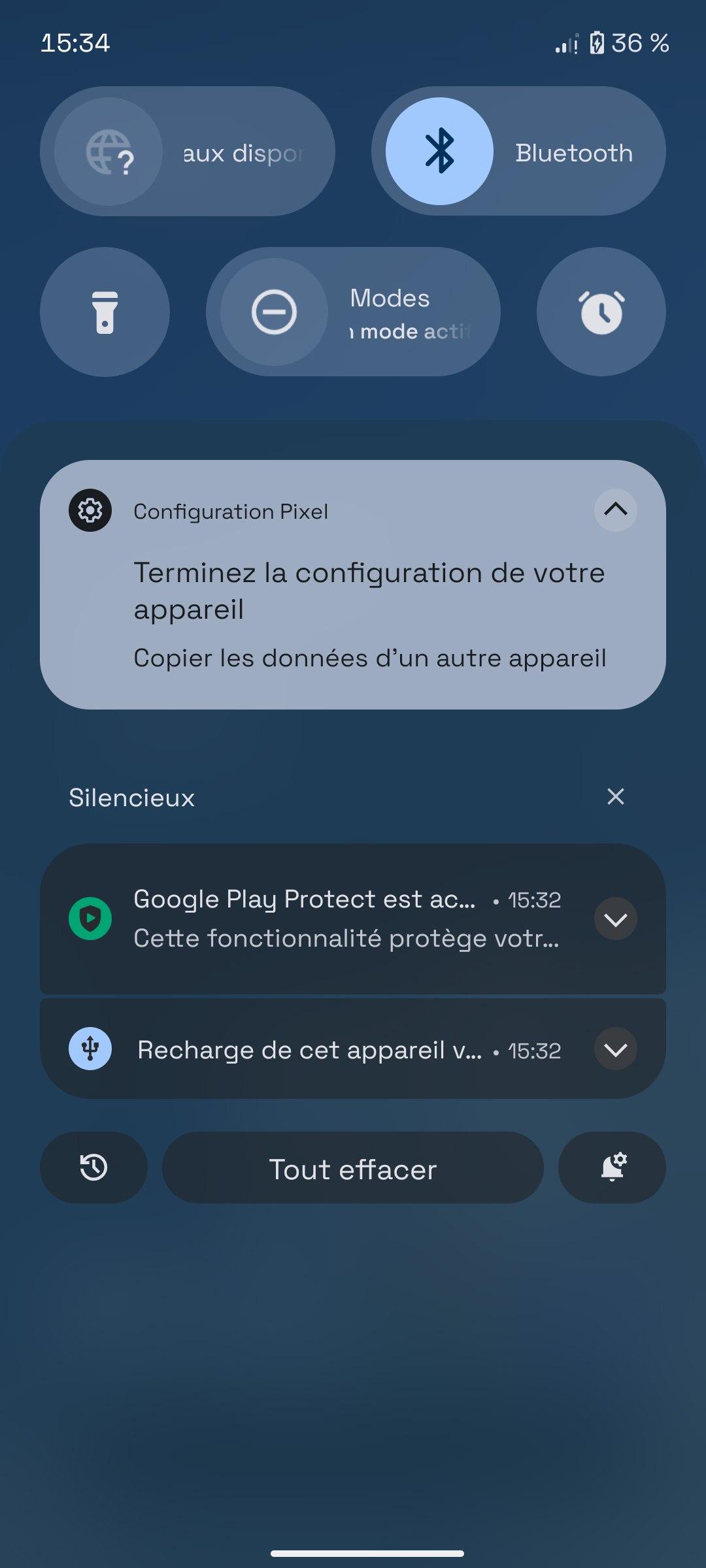The width and height of the screenshot is (706, 1568).
Task: Collapse the Configuration Pixel notification
Action: (x=615, y=510)
